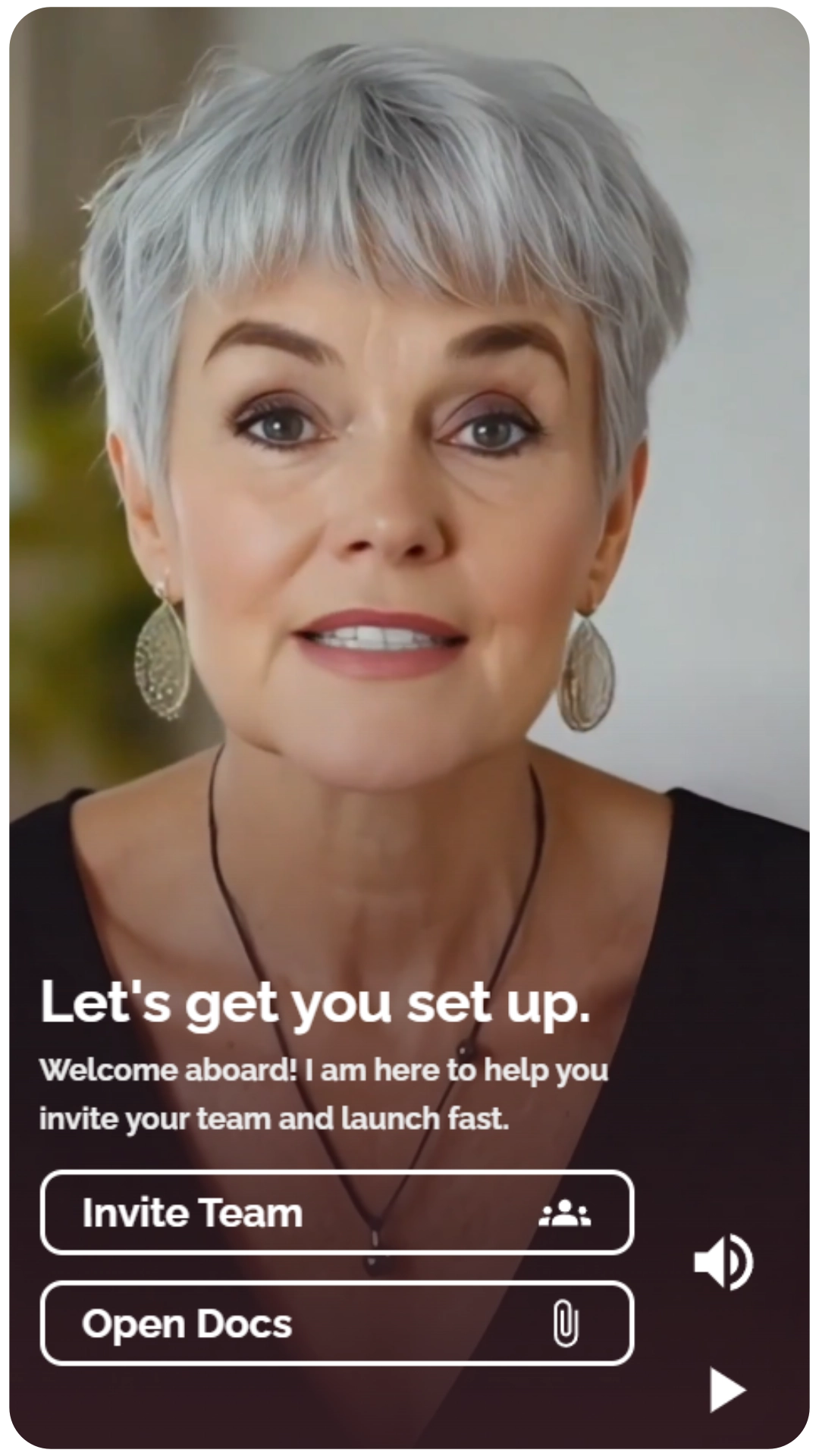
Task: Play the welcome video
Action: [726, 1390]
